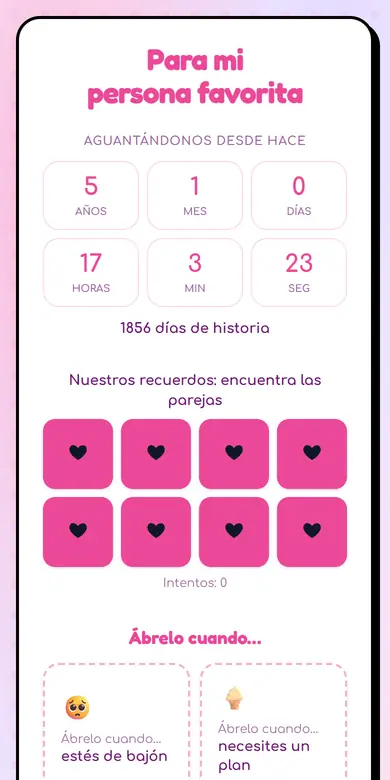Open the 'necesites un plan' envelope card

point(274,721)
